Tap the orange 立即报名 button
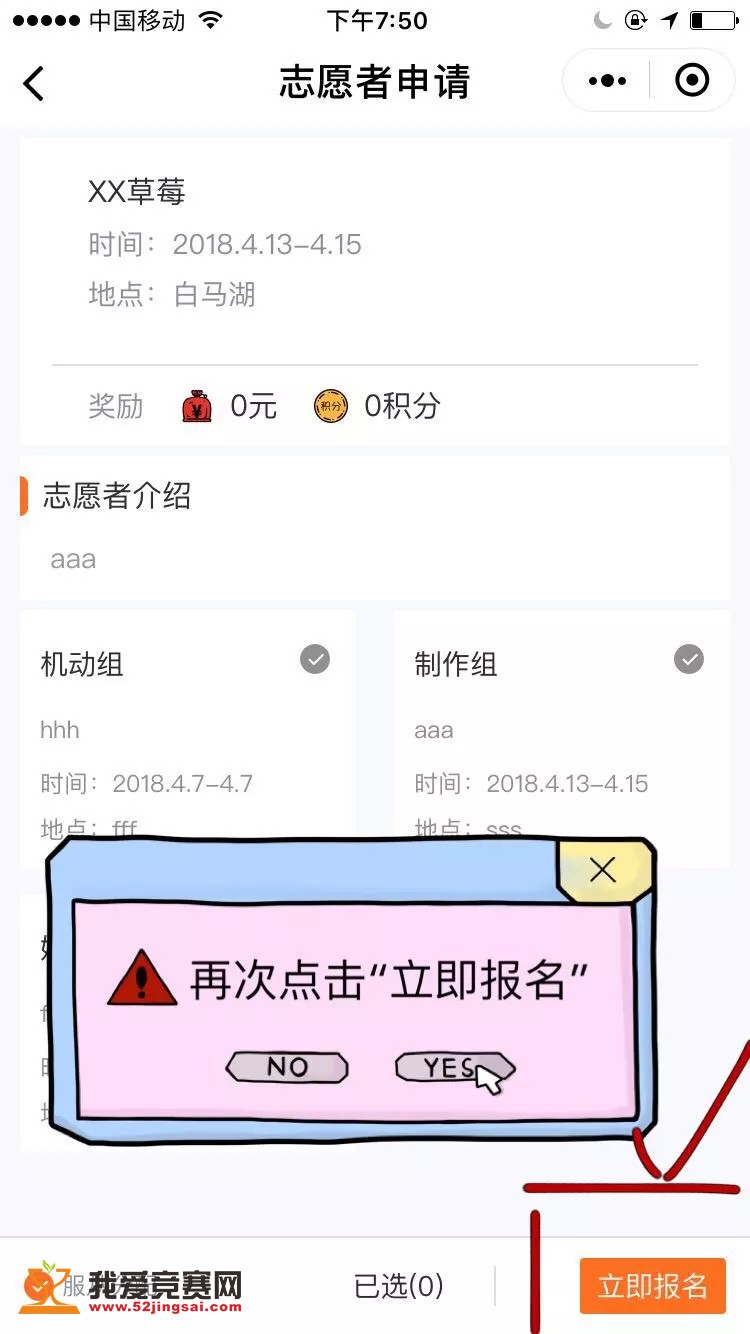The width and height of the screenshot is (750, 1334). click(652, 1285)
